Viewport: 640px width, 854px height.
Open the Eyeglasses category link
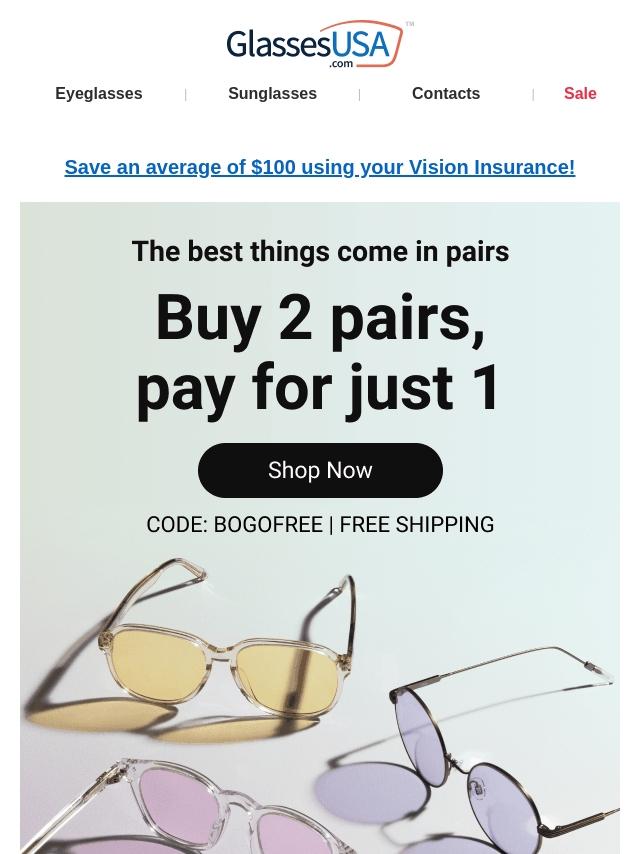click(x=98, y=93)
